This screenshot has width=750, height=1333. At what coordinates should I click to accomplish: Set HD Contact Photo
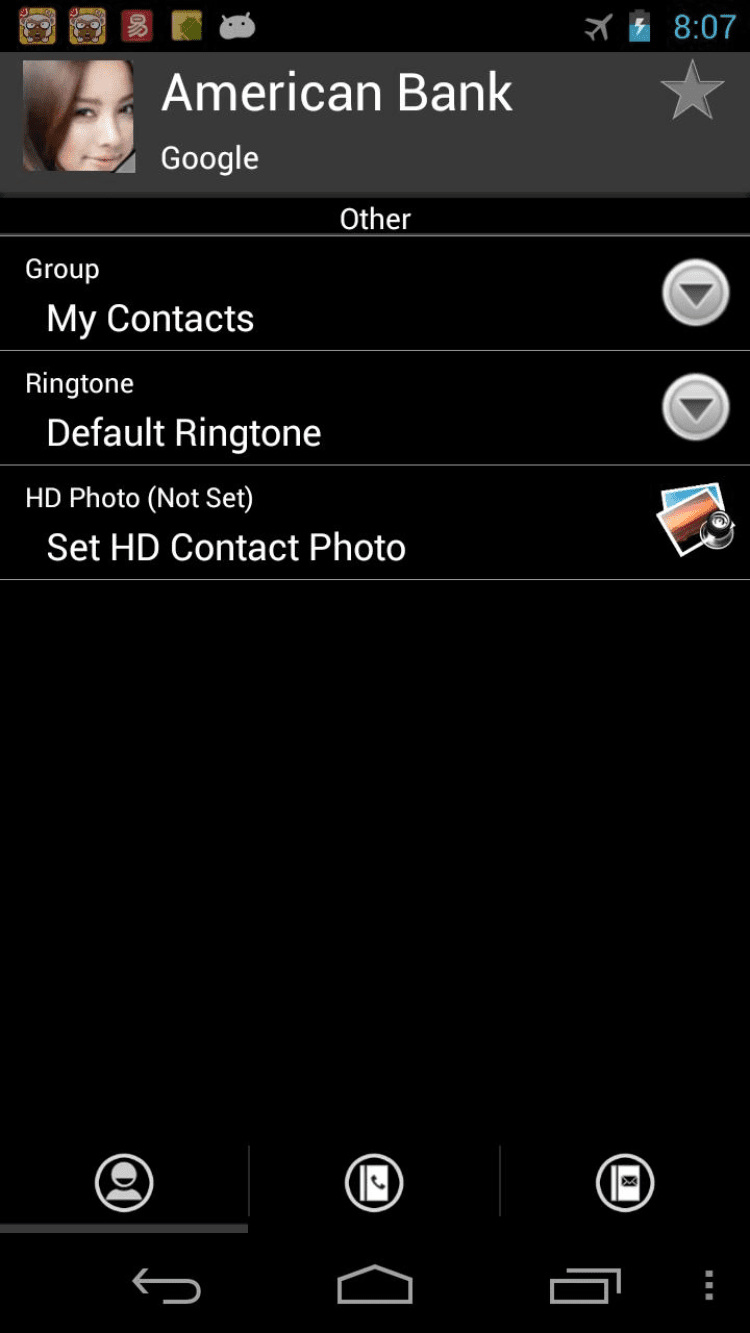[x=694, y=521]
